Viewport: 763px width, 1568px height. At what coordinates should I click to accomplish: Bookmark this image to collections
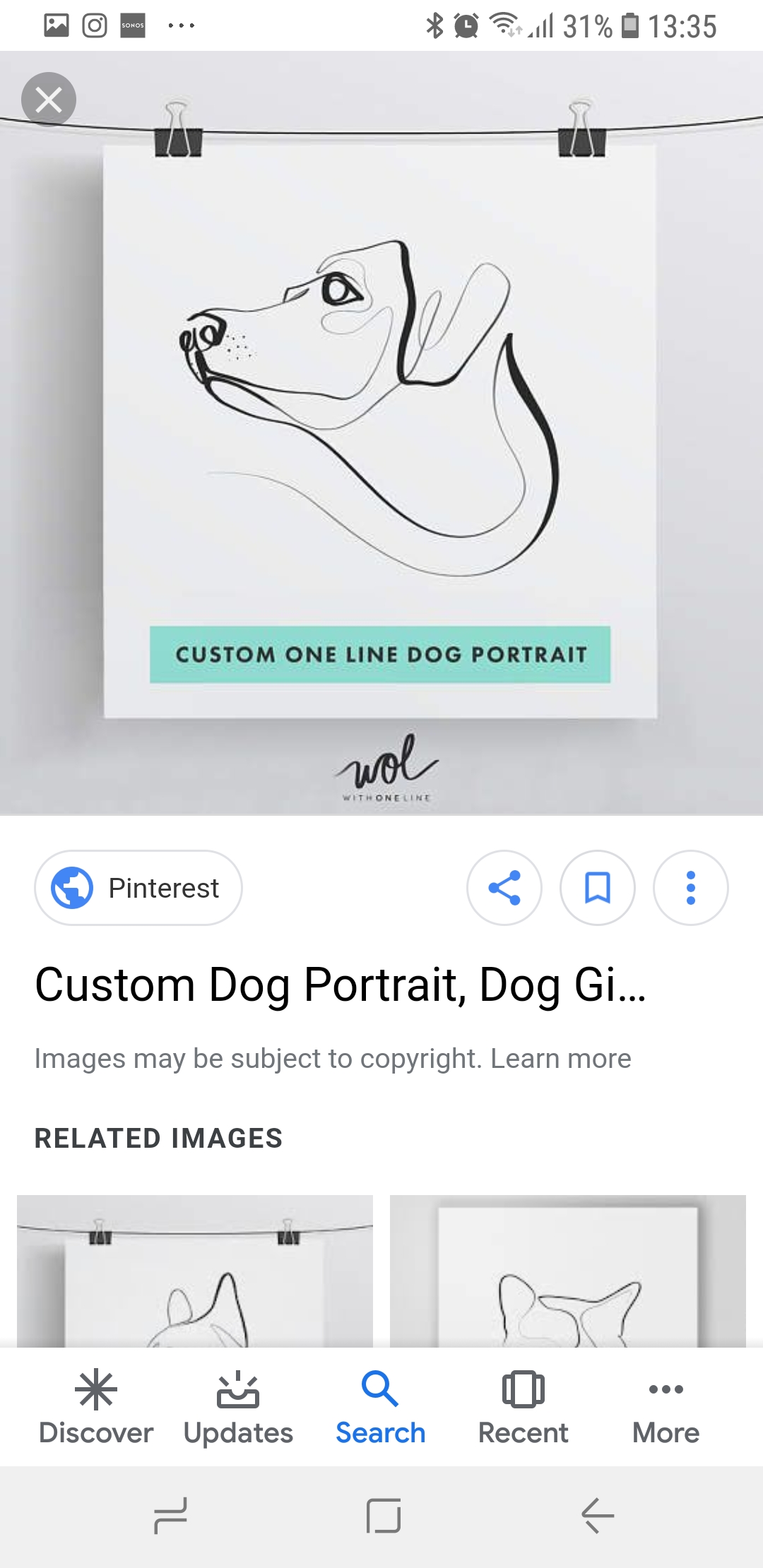(x=598, y=888)
